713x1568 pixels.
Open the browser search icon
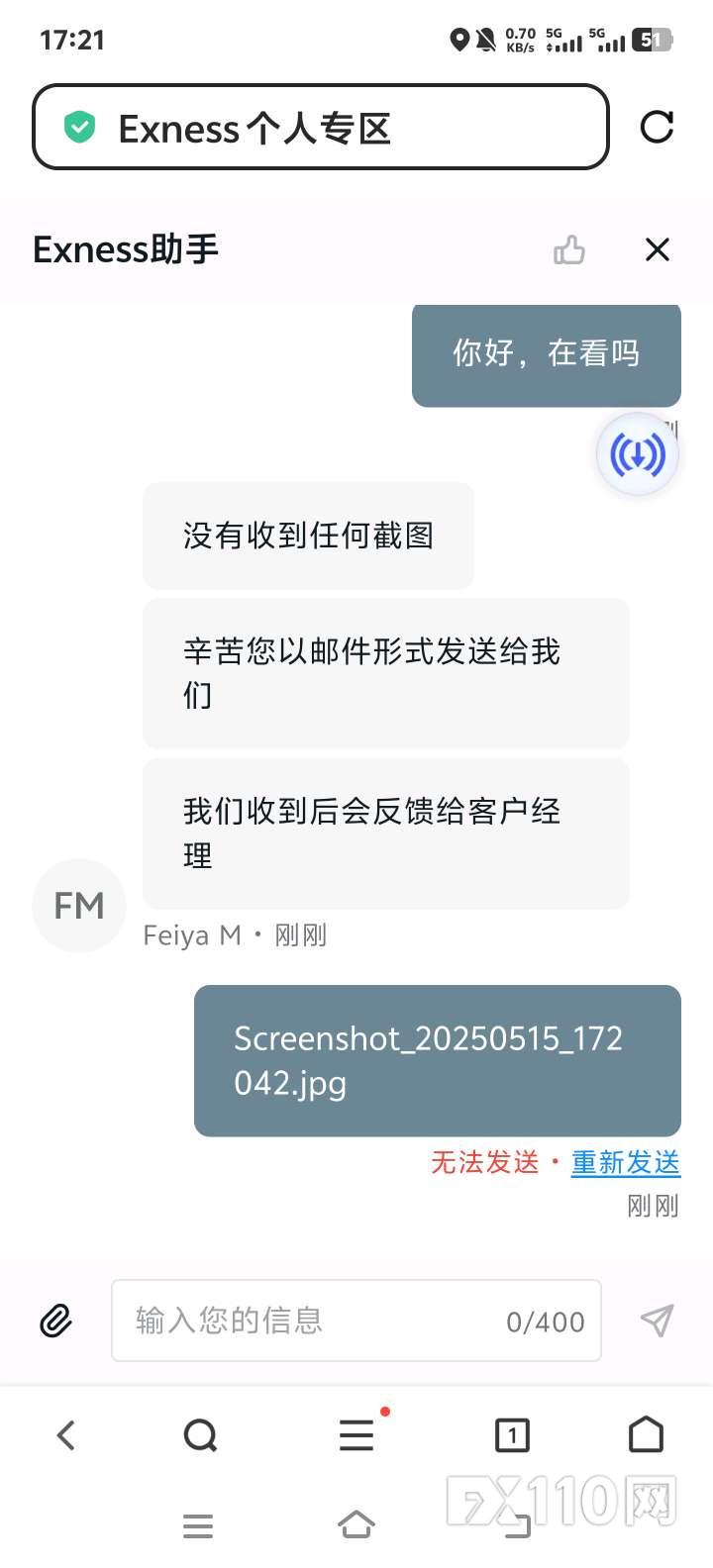pos(200,1435)
